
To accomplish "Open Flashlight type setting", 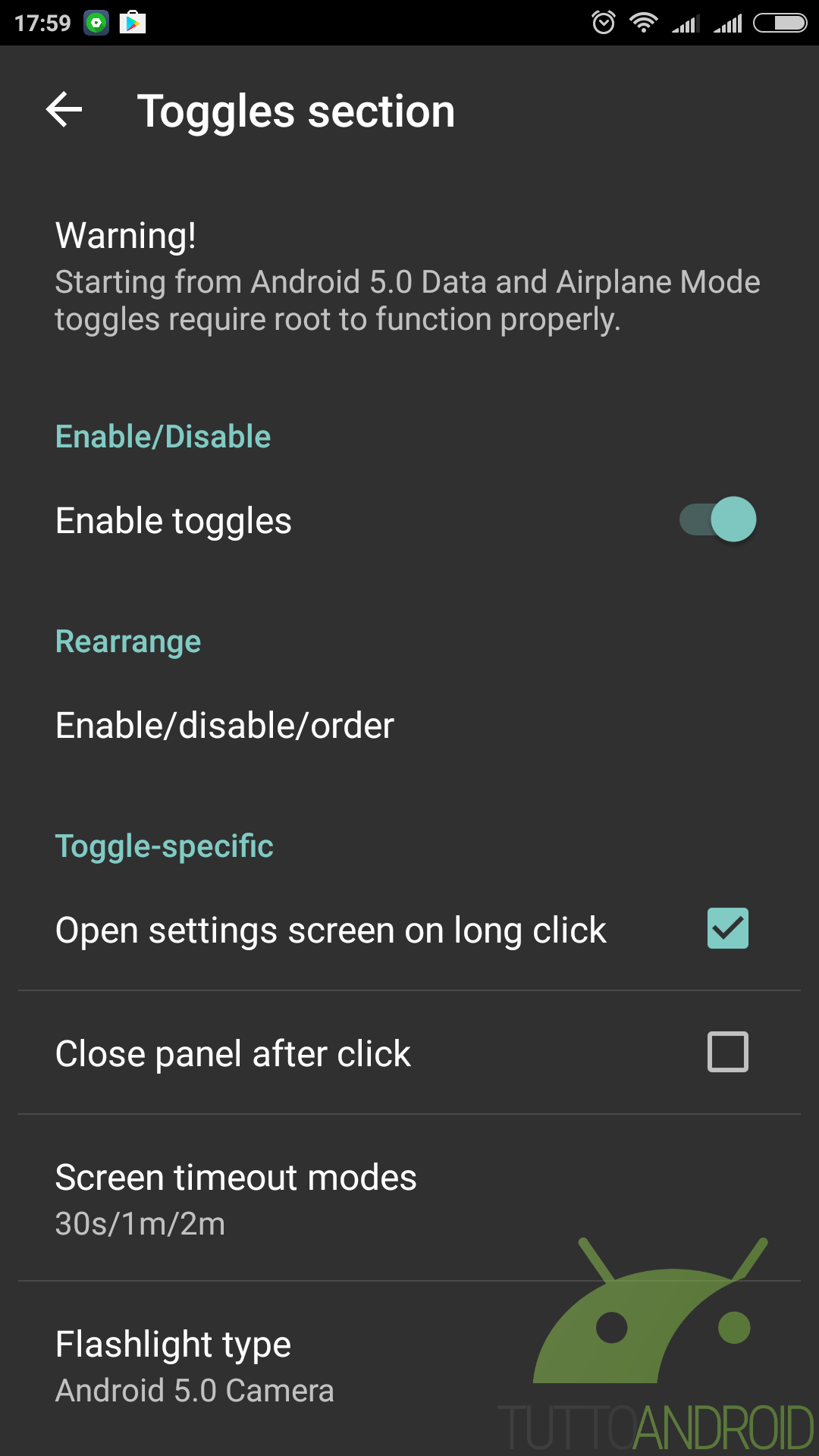I will point(409,1366).
